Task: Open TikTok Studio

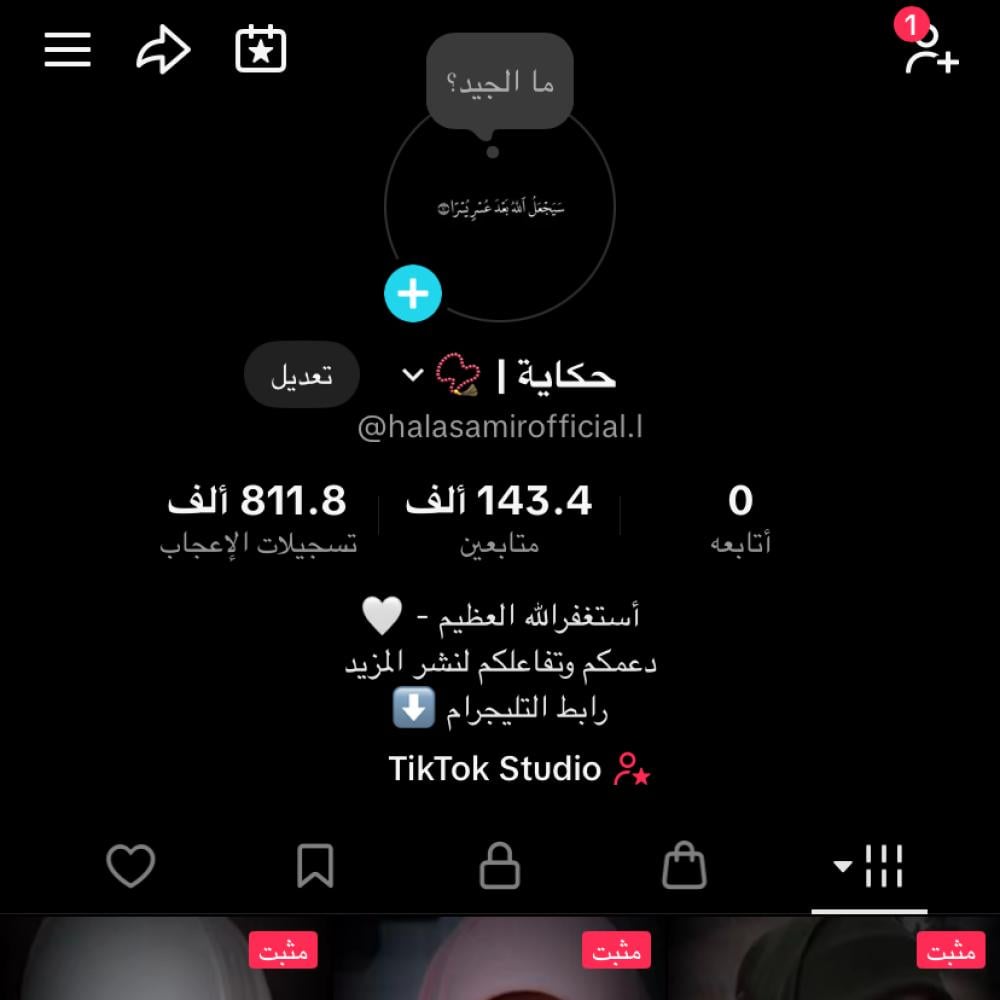Action: (x=519, y=769)
